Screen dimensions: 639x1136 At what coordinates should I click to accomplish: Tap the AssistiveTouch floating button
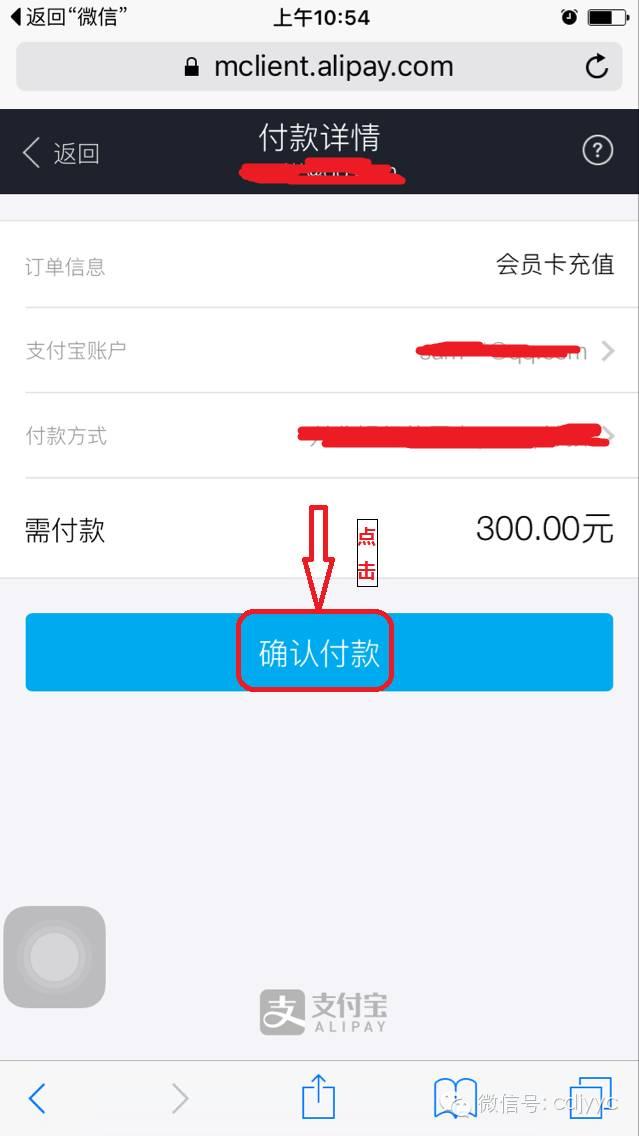pos(54,956)
